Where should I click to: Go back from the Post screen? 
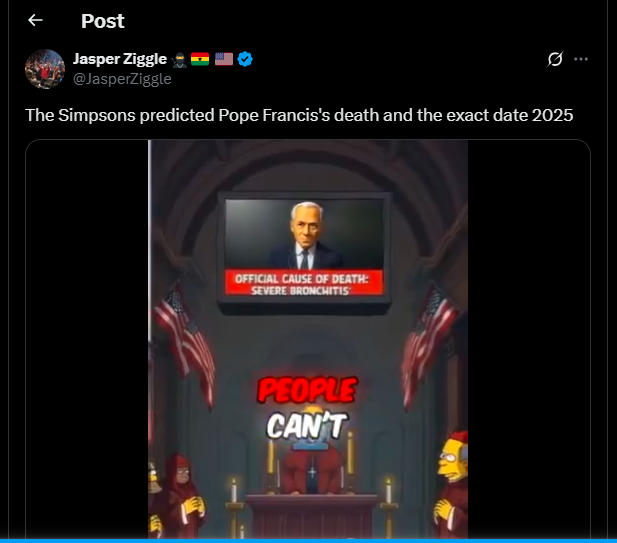(x=35, y=20)
